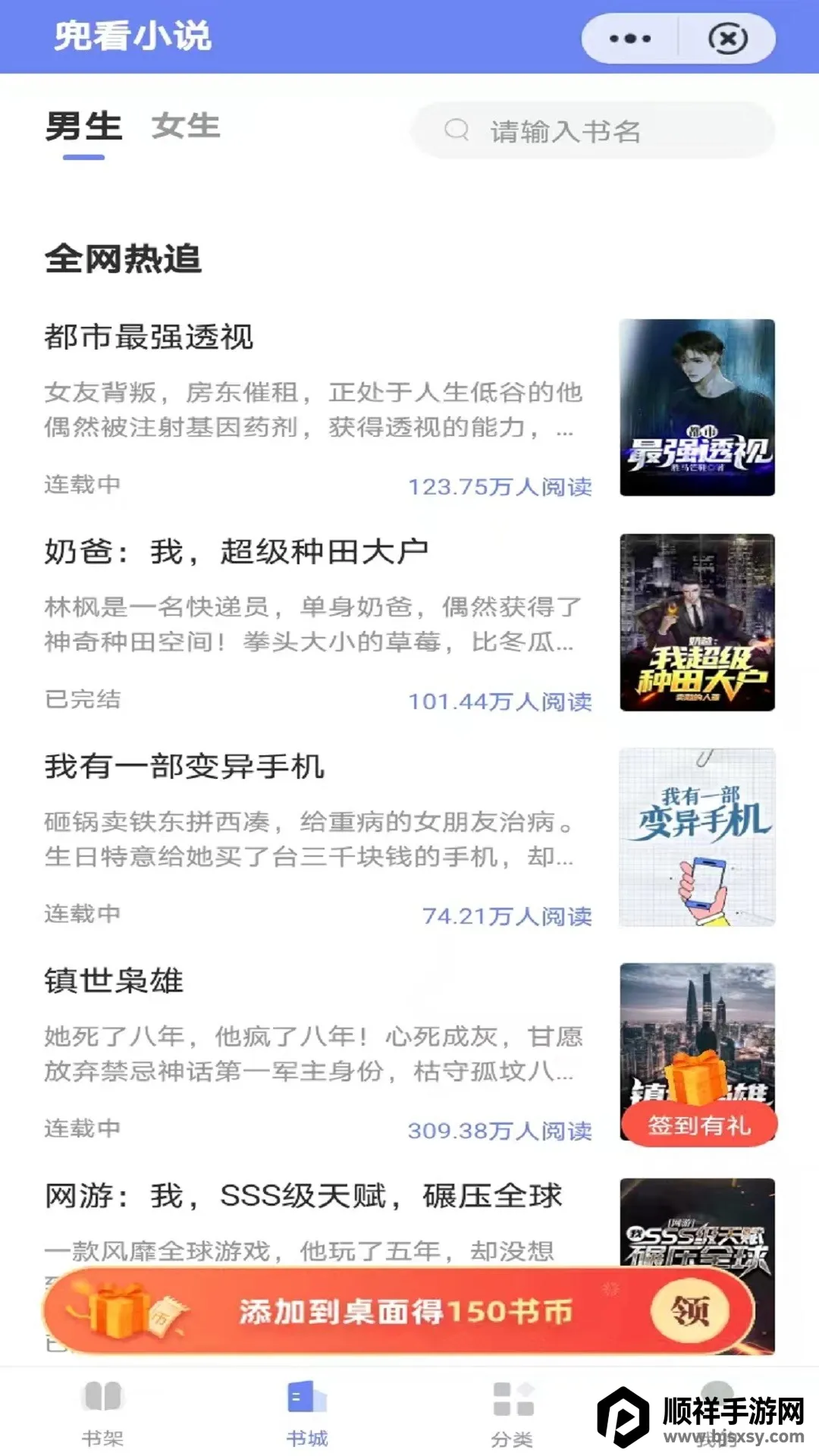
Task: Select the 男生 tab
Action: click(x=82, y=127)
